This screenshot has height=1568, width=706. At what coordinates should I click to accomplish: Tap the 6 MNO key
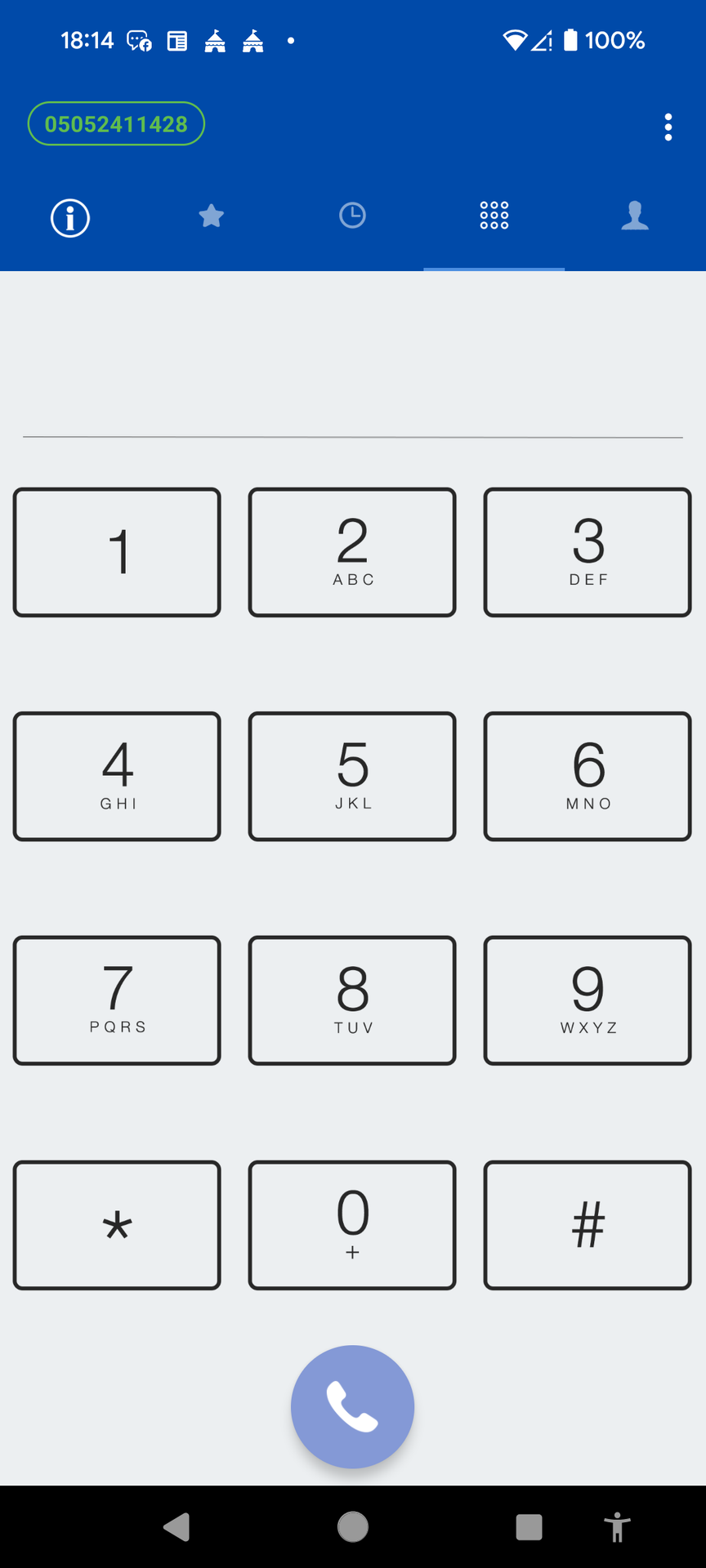pos(588,776)
